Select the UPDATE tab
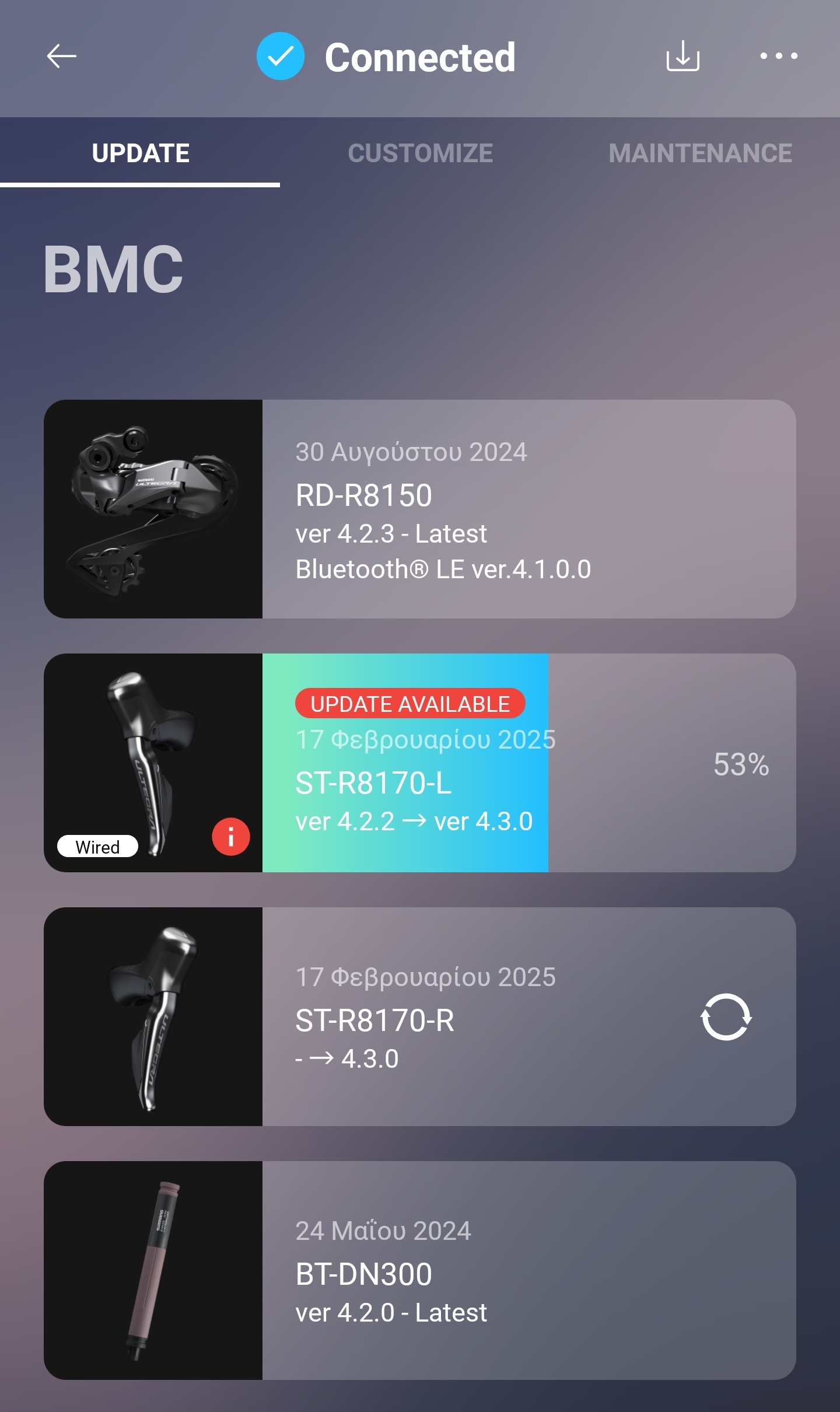This screenshot has width=840, height=1412. pyautogui.click(x=140, y=153)
